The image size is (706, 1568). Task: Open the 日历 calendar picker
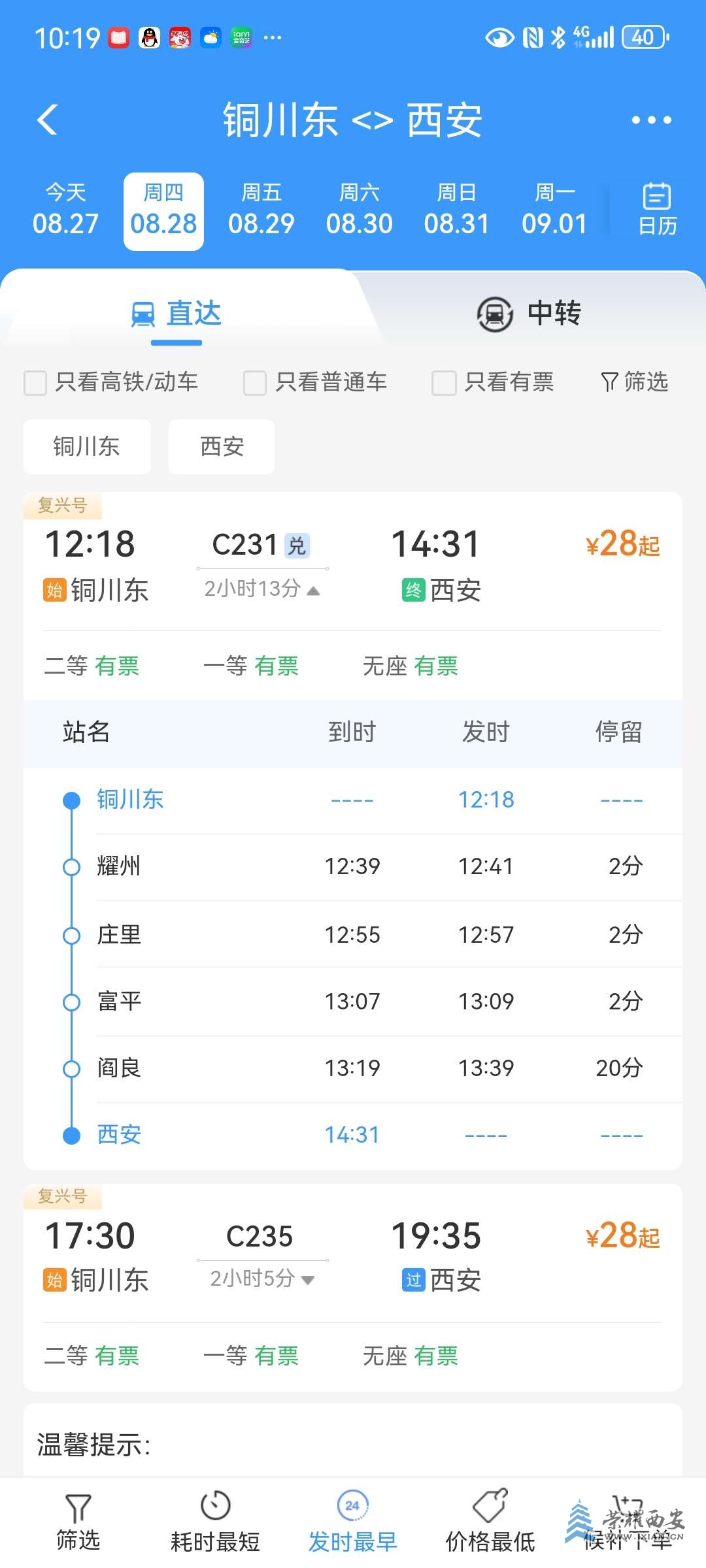pos(657,209)
